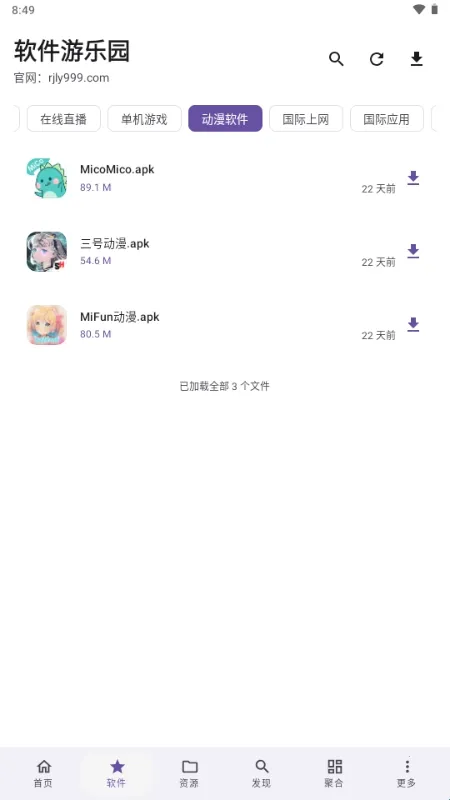Switch to the 单机游戏 category
Viewport: 450px width, 800px height.
[x=144, y=119]
